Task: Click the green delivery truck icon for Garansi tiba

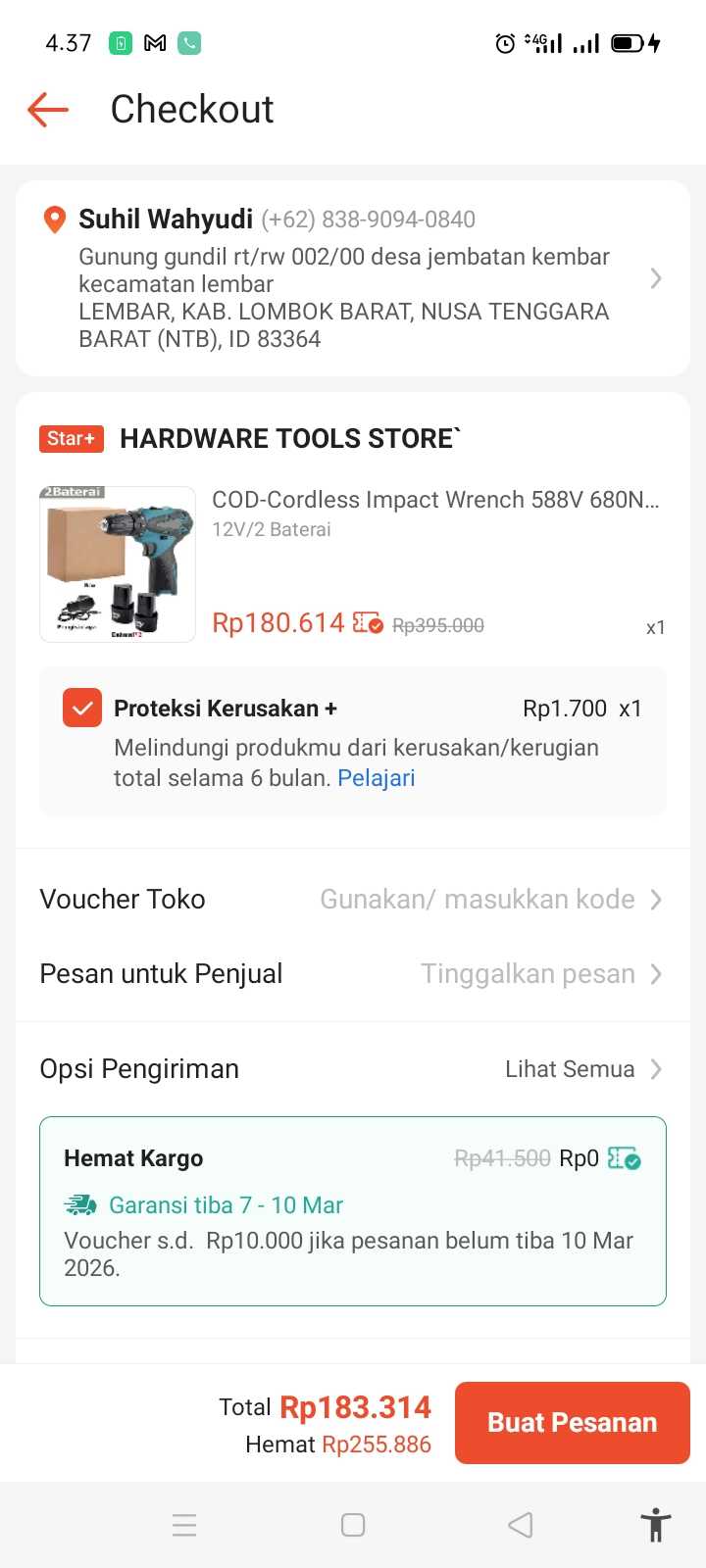Action: click(78, 1203)
